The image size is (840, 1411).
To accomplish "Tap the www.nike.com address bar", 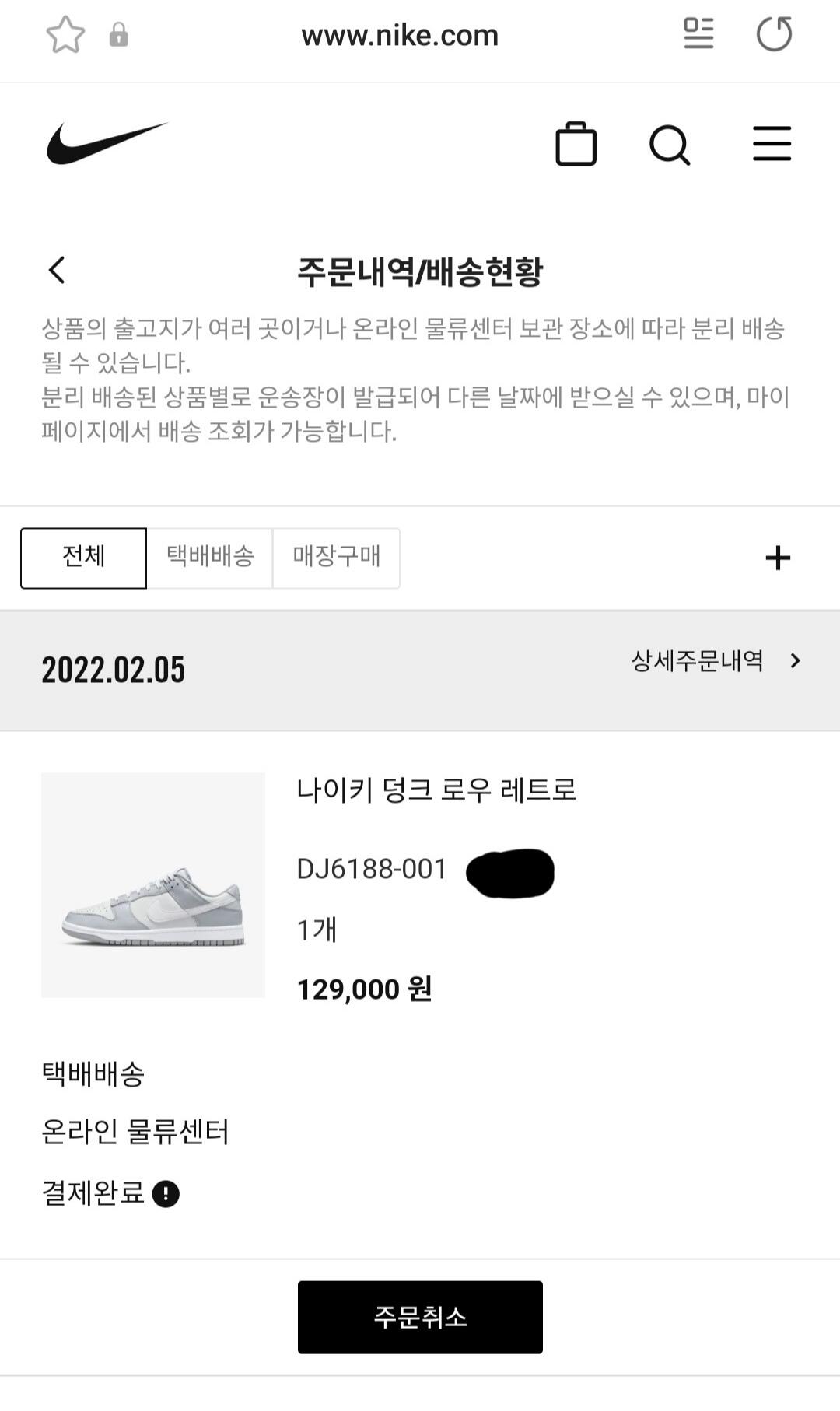I will (x=399, y=35).
